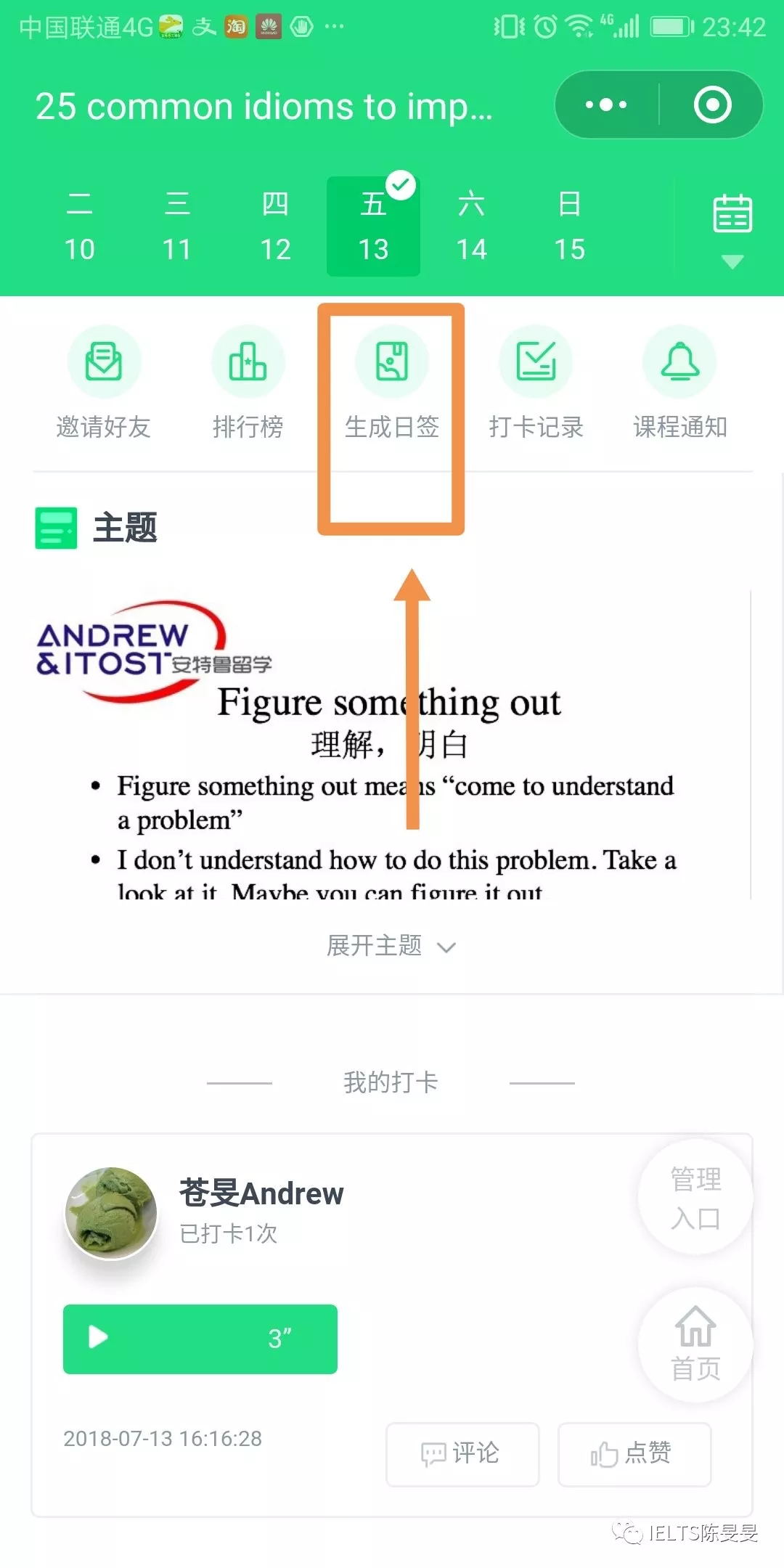Expand the topic with 展开主题
This screenshot has width=784, height=1568.
[391, 946]
